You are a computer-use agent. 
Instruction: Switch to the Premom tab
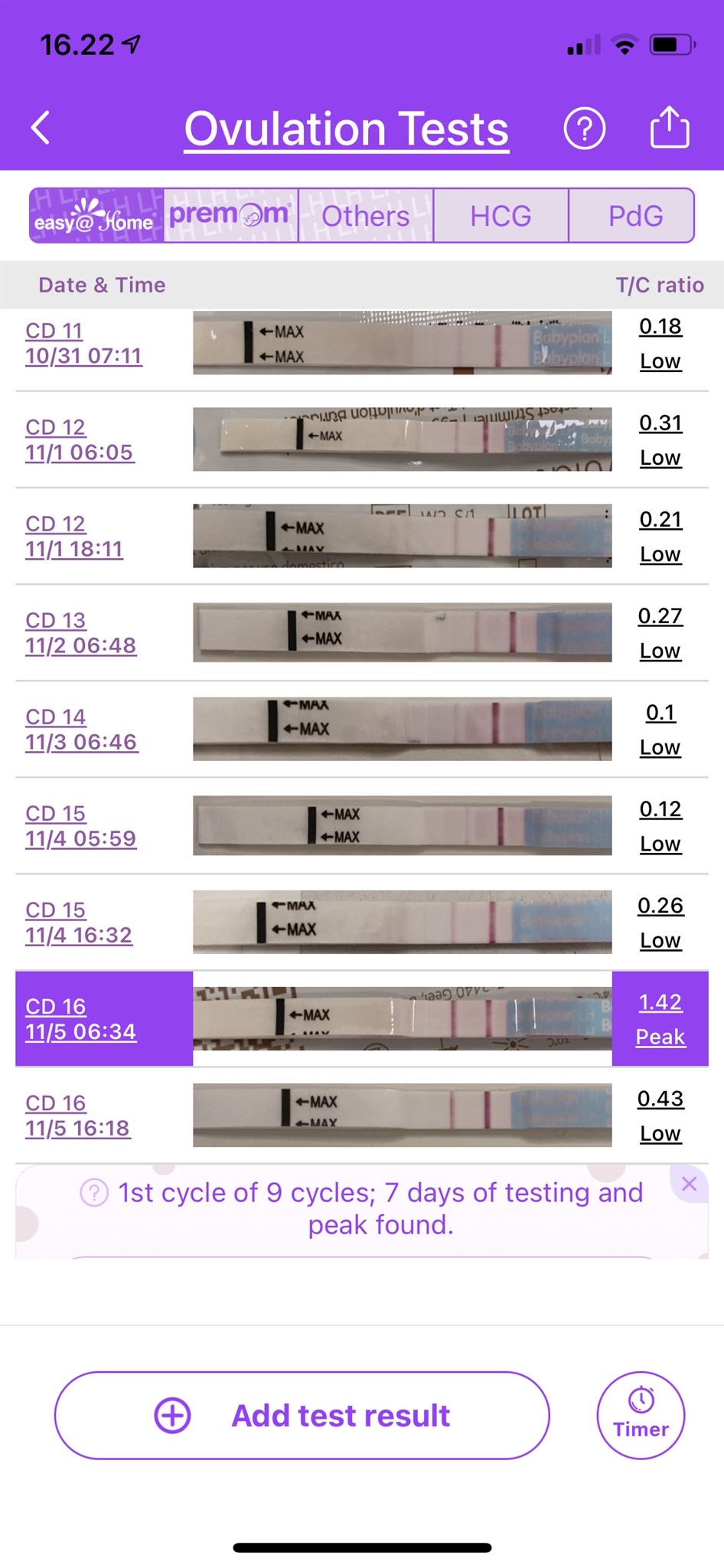tap(230, 216)
